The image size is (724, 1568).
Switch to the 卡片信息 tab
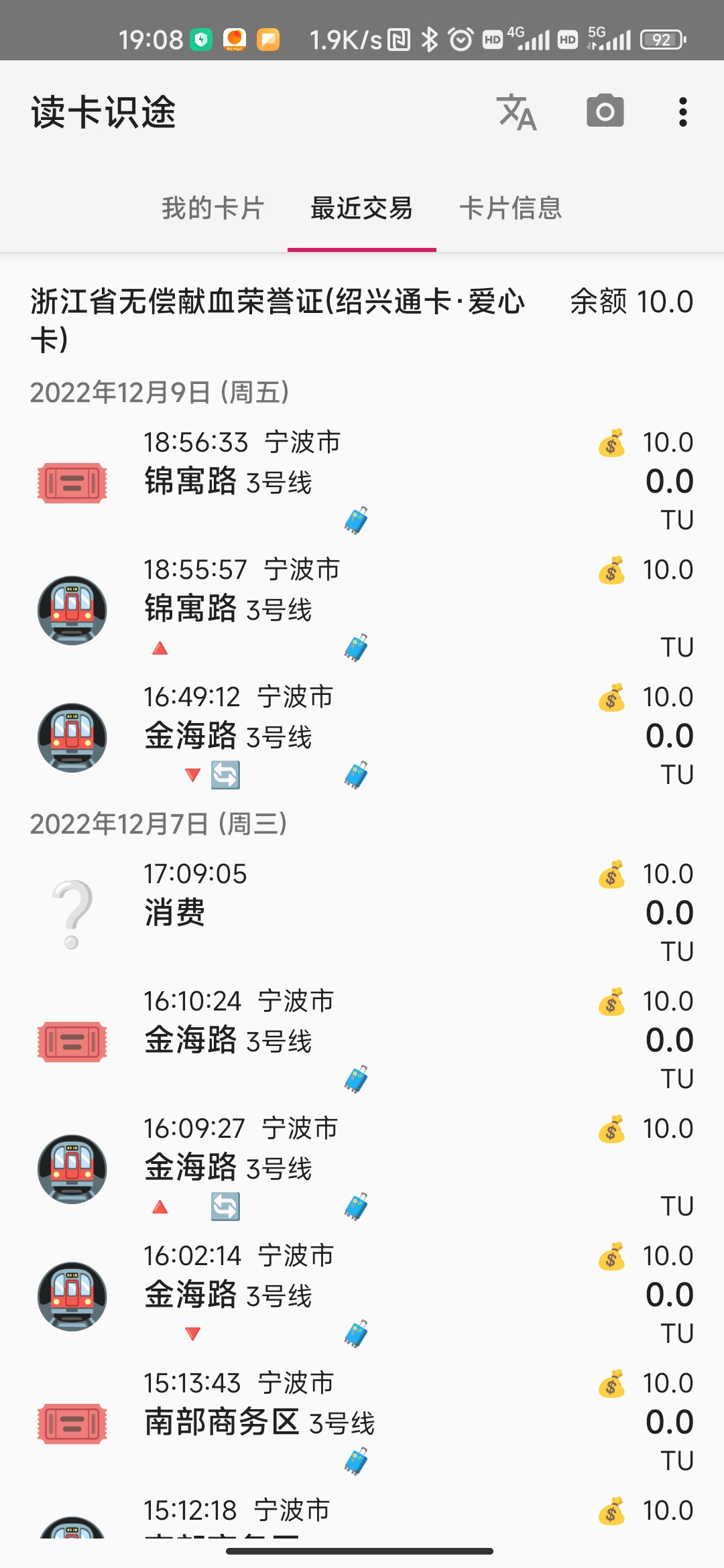pos(511,208)
